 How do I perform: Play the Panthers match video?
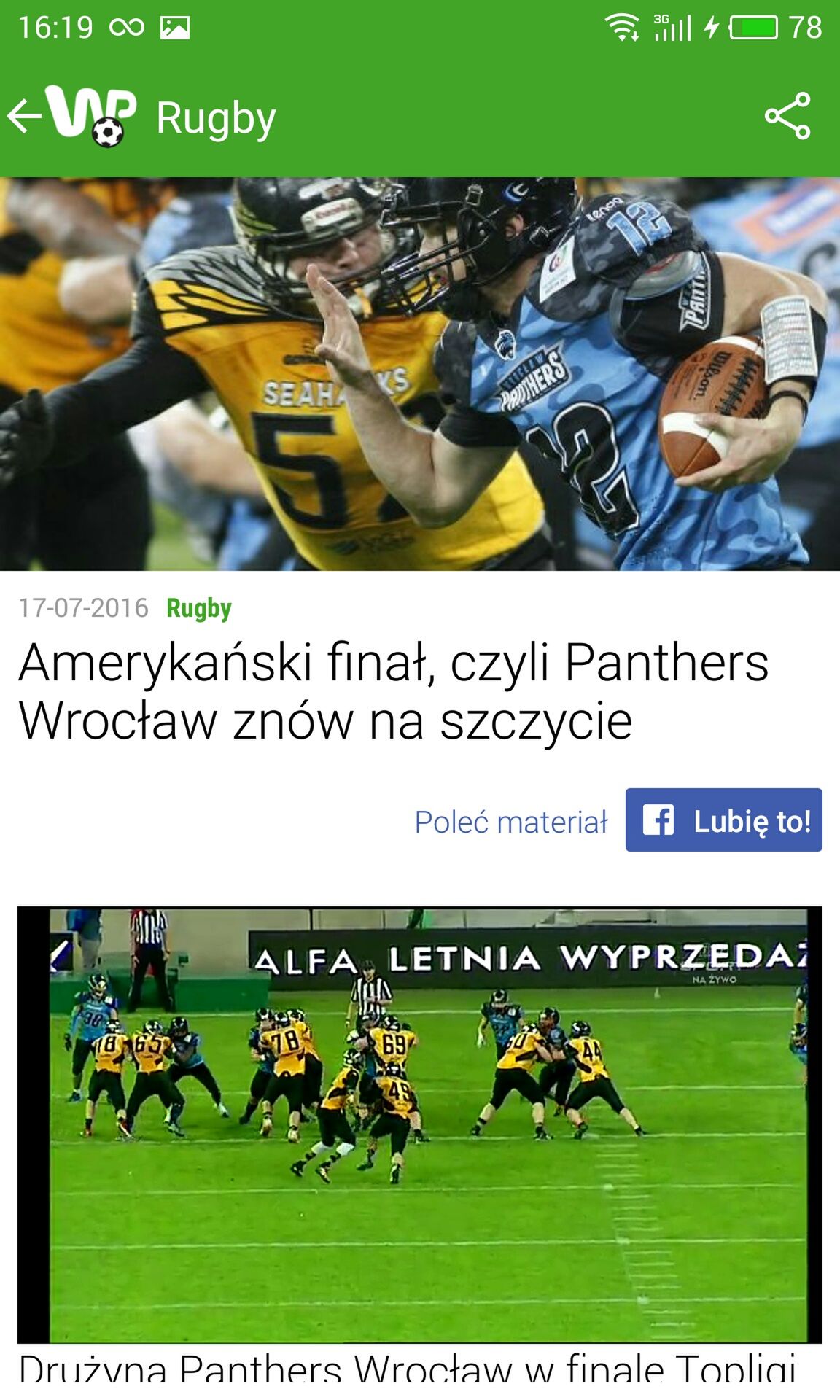coord(420,1124)
